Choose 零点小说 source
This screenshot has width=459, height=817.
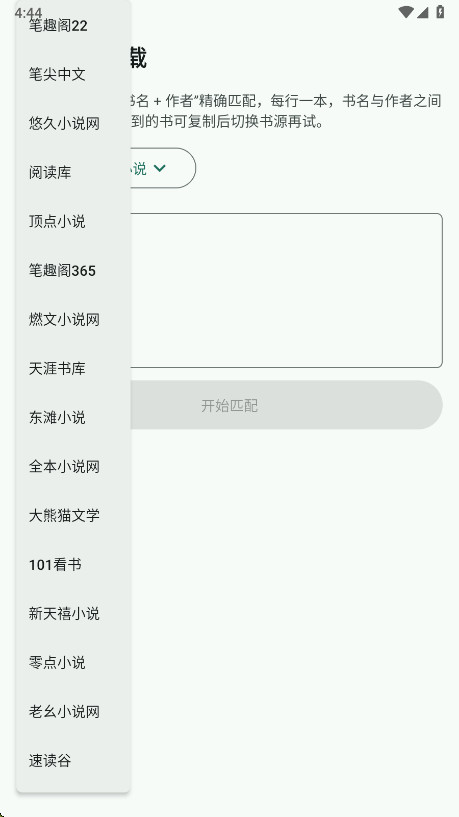pos(73,662)
